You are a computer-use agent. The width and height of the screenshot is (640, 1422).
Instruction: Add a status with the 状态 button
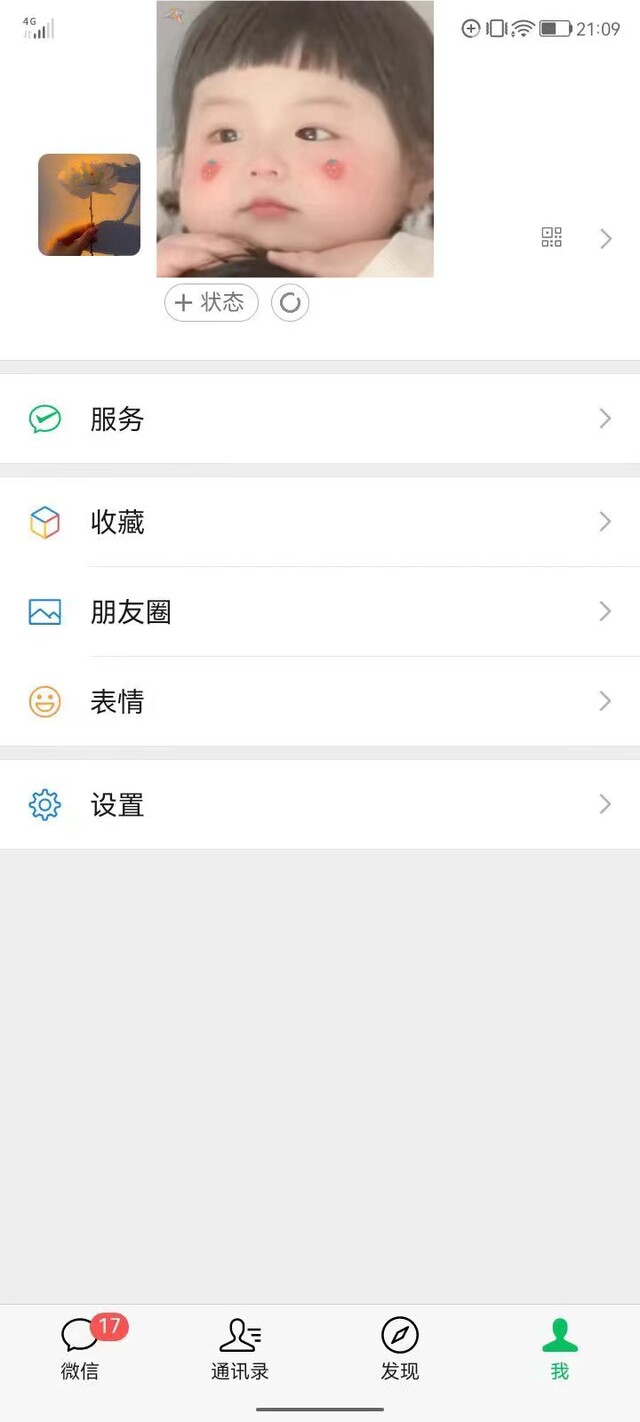pos(211,302)
